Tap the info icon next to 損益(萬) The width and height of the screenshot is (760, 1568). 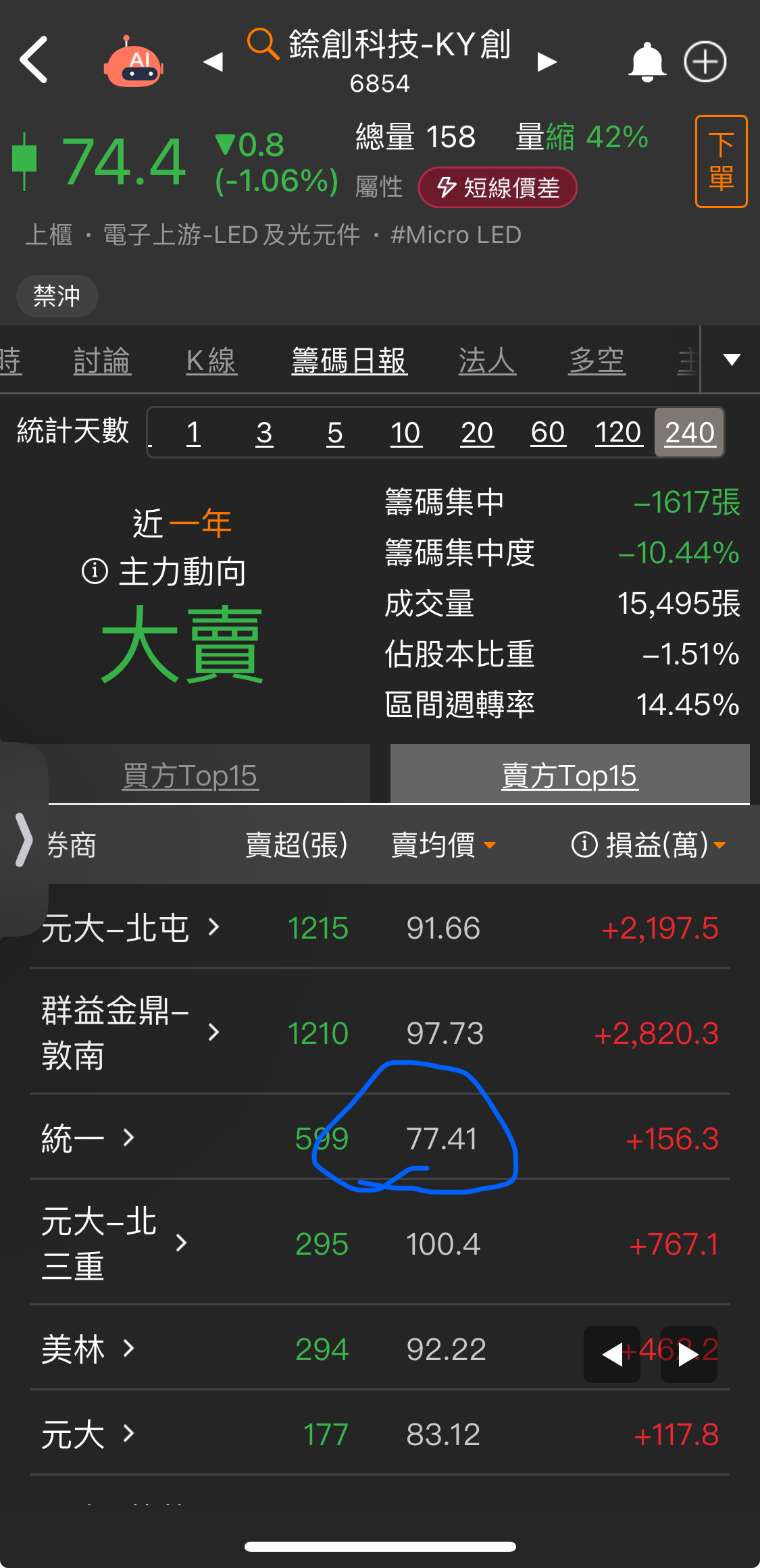582,844
